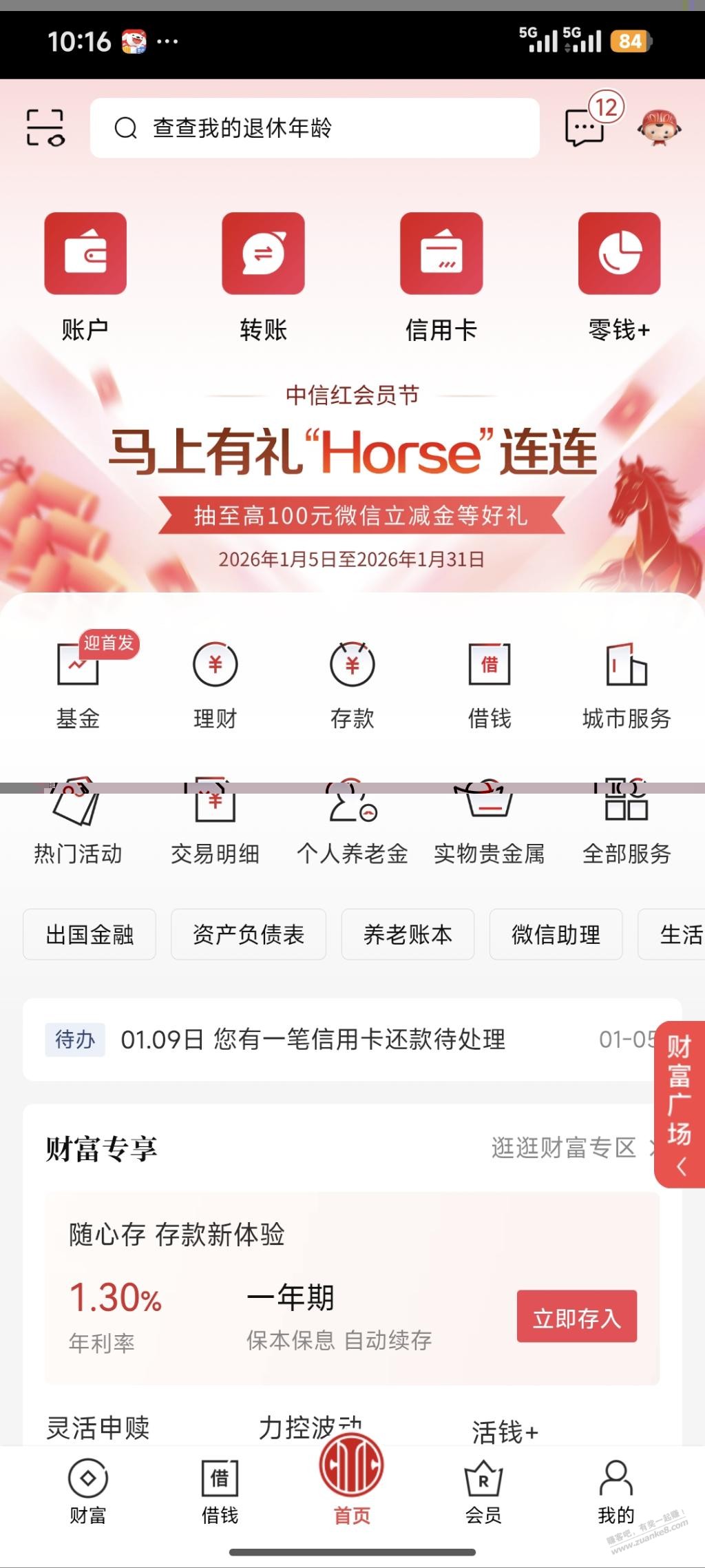This screenshot has height=1568, width=705.
Task: Switch to the 我的 tab
Action: [615, 1492]
